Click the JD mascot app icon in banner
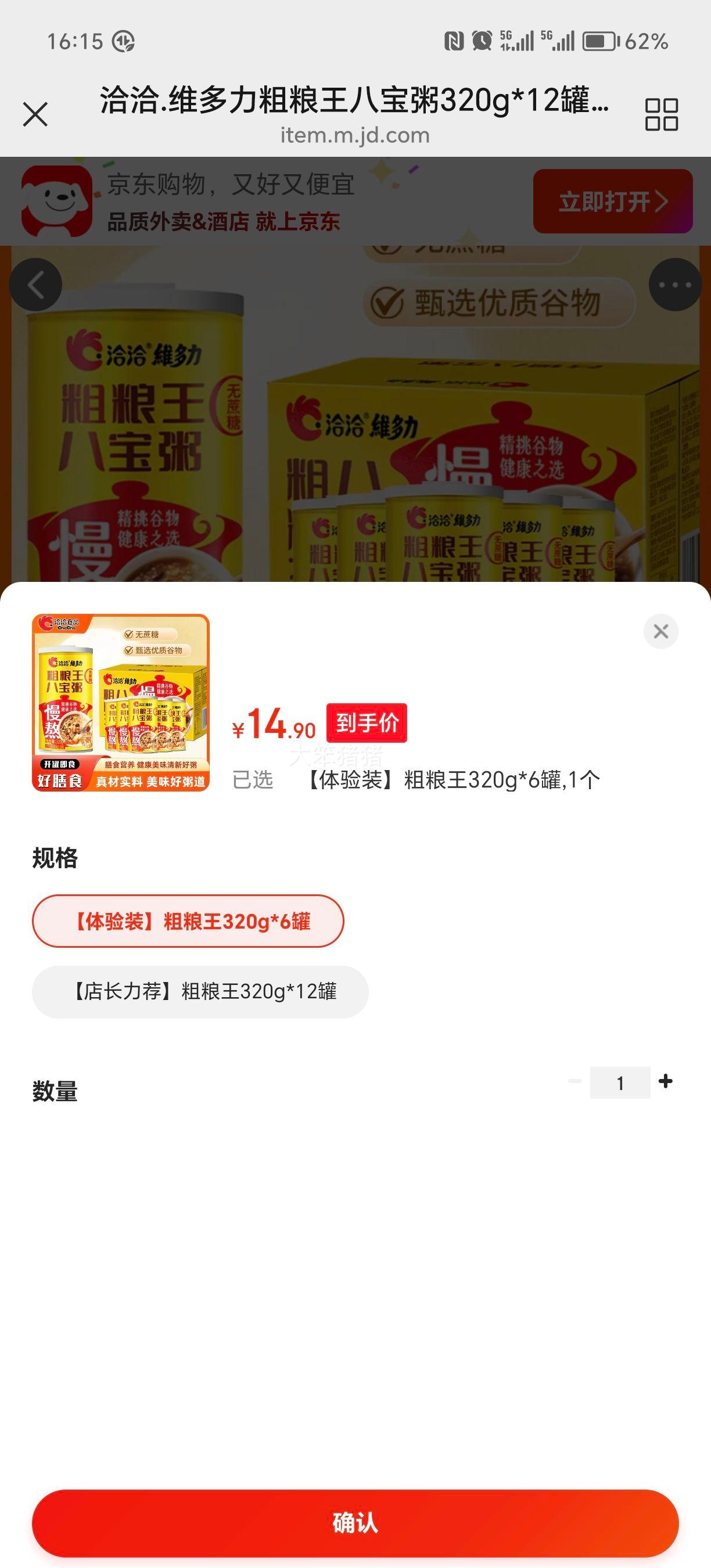The width and height of the screenshot is (711, 1568). (x=55, y=201)
